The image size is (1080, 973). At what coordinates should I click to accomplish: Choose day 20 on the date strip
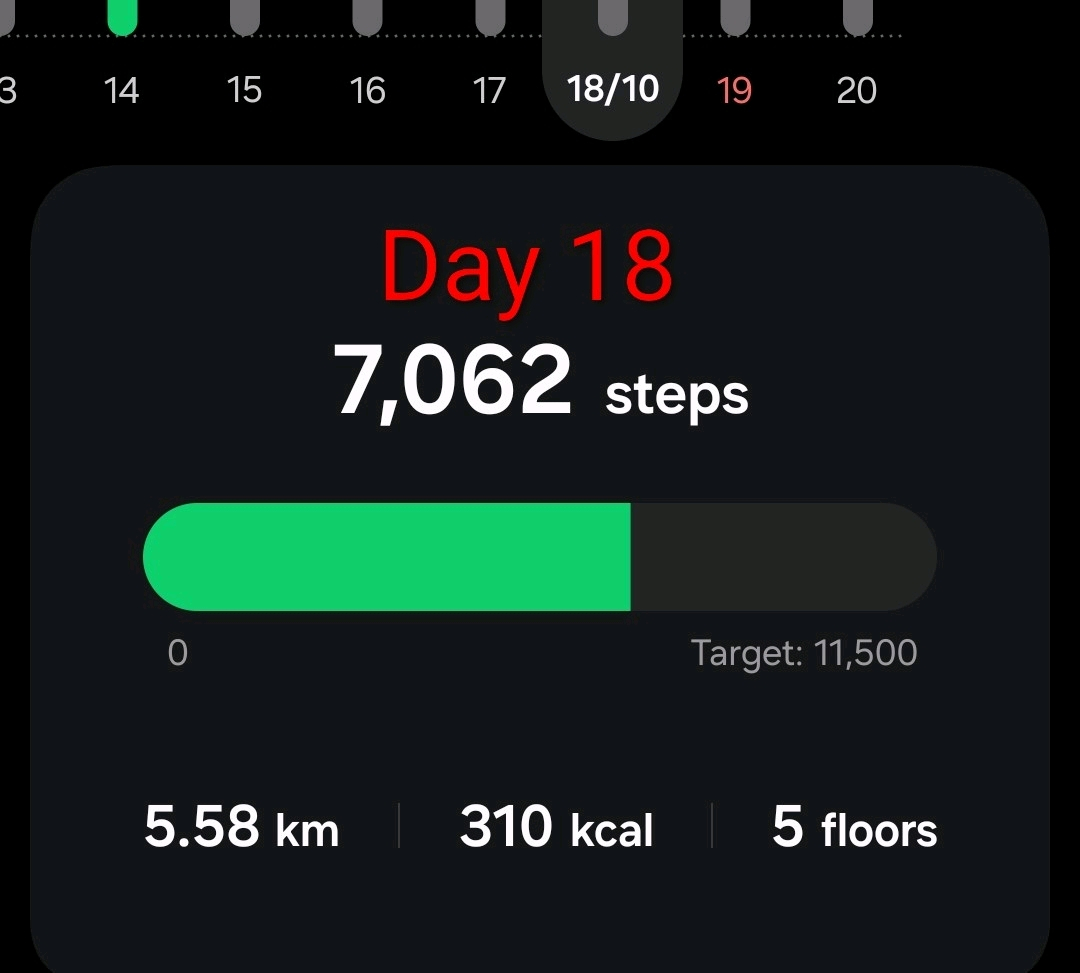856,90
